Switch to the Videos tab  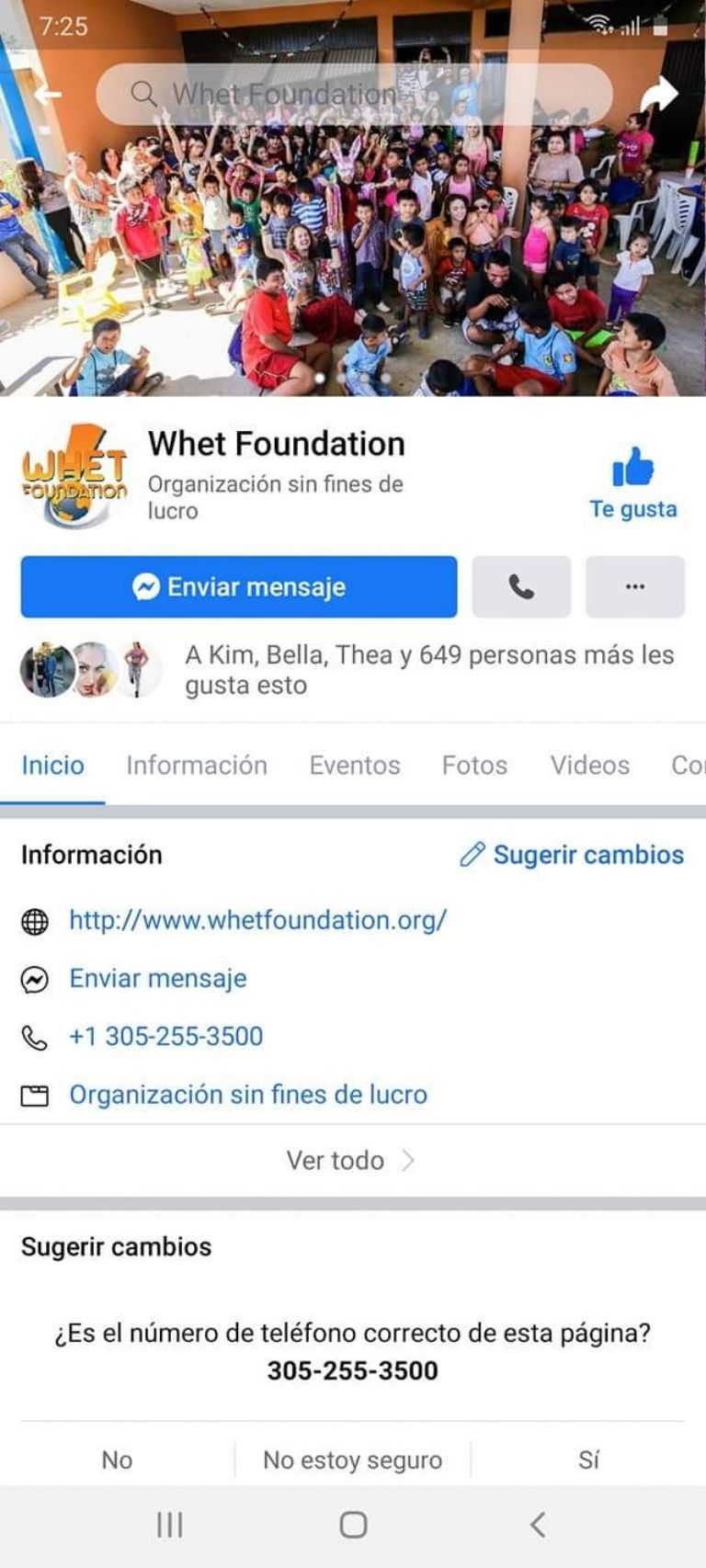pos(589,765)
